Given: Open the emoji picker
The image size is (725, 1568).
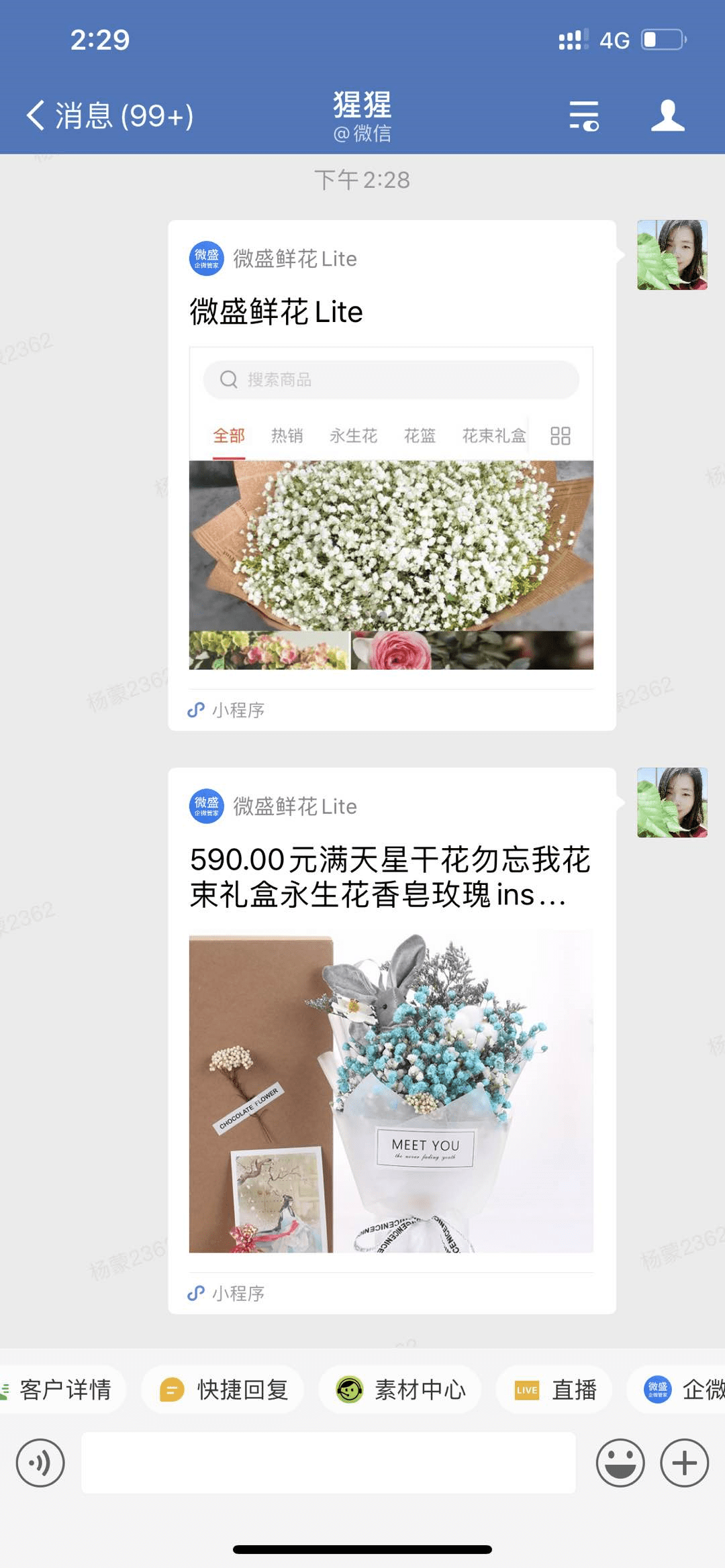Looking at the screenshot, I should coord(620,1463).
